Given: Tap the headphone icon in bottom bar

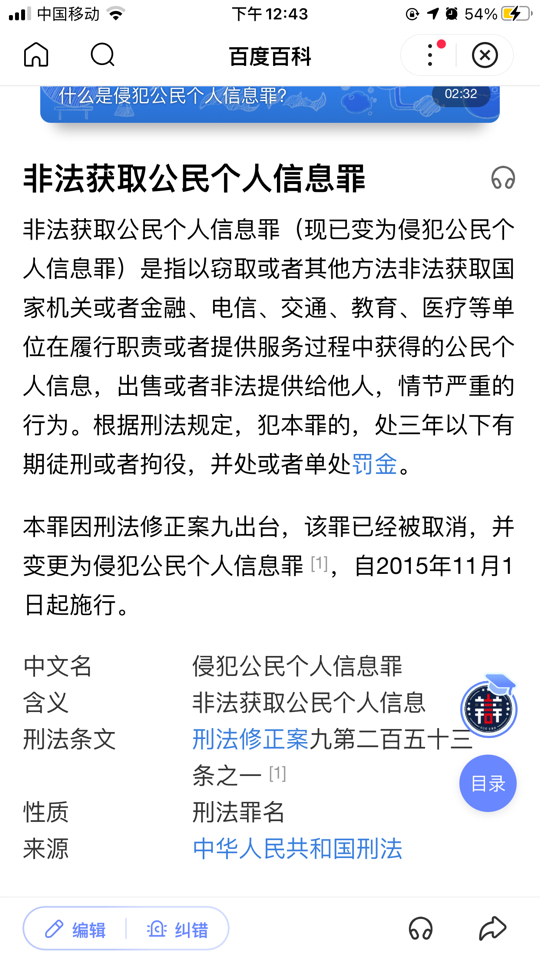Looking at the screenshot, I should coord(421,929).
